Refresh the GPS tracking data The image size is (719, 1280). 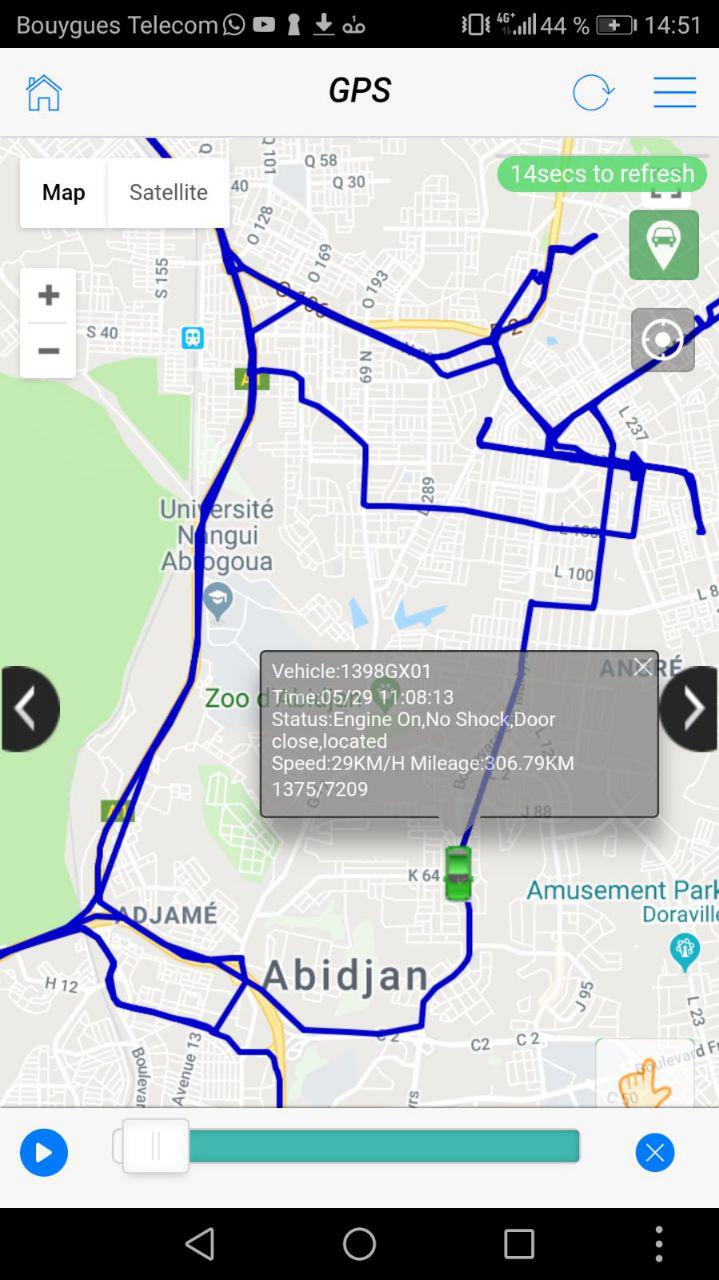(592, 92)
